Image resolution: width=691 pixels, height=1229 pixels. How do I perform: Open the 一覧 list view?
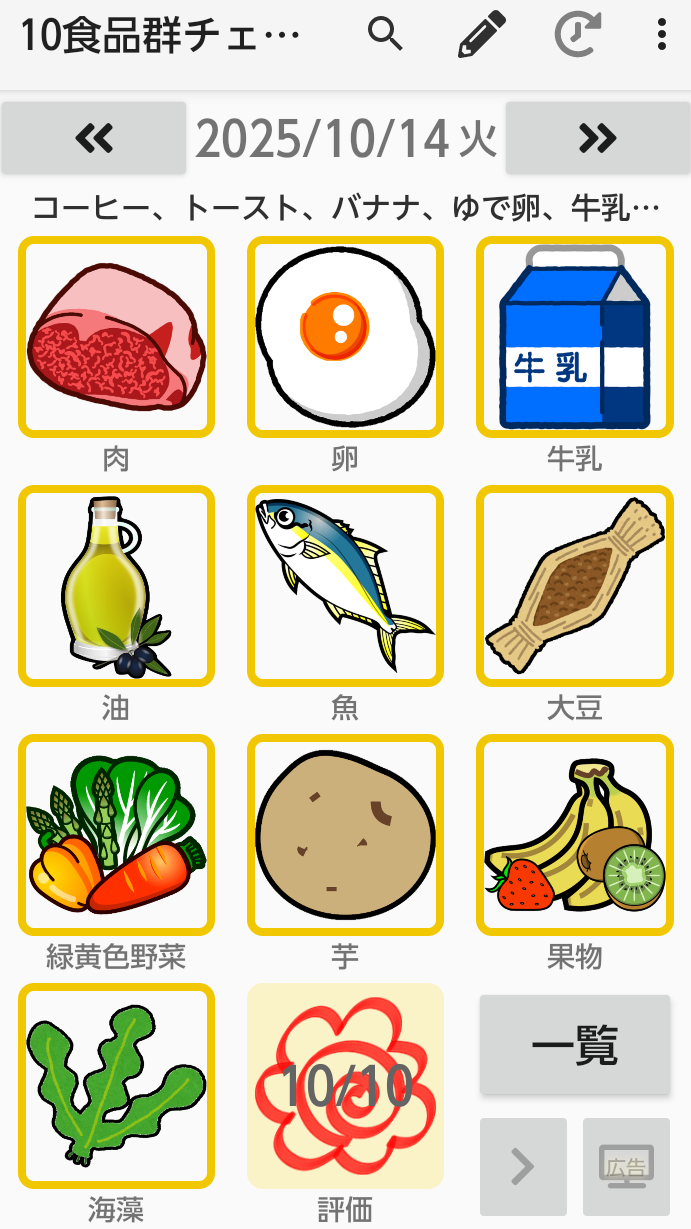(x=574, y=1045)
